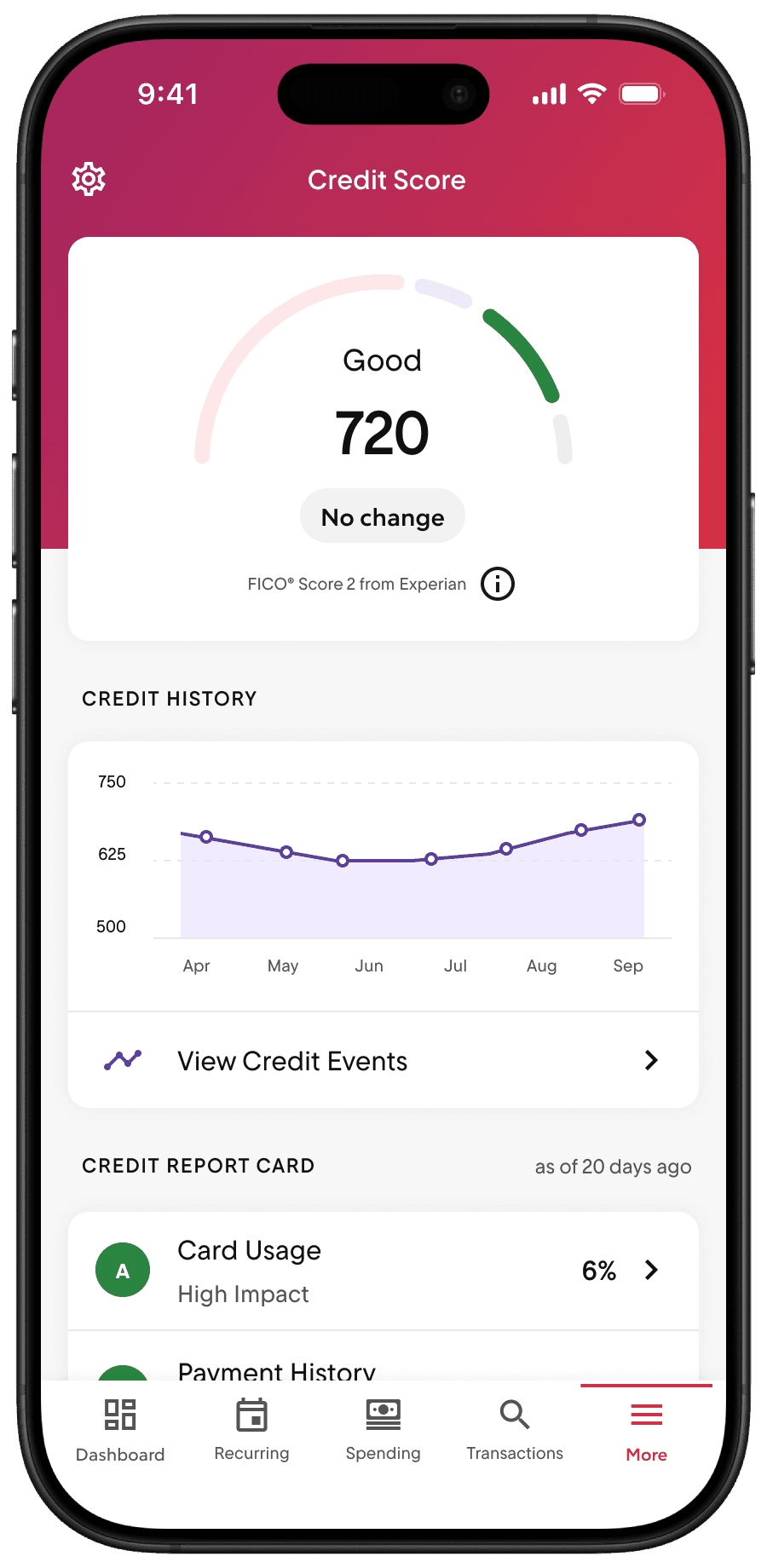Tap the More tab

point(646,1431)
